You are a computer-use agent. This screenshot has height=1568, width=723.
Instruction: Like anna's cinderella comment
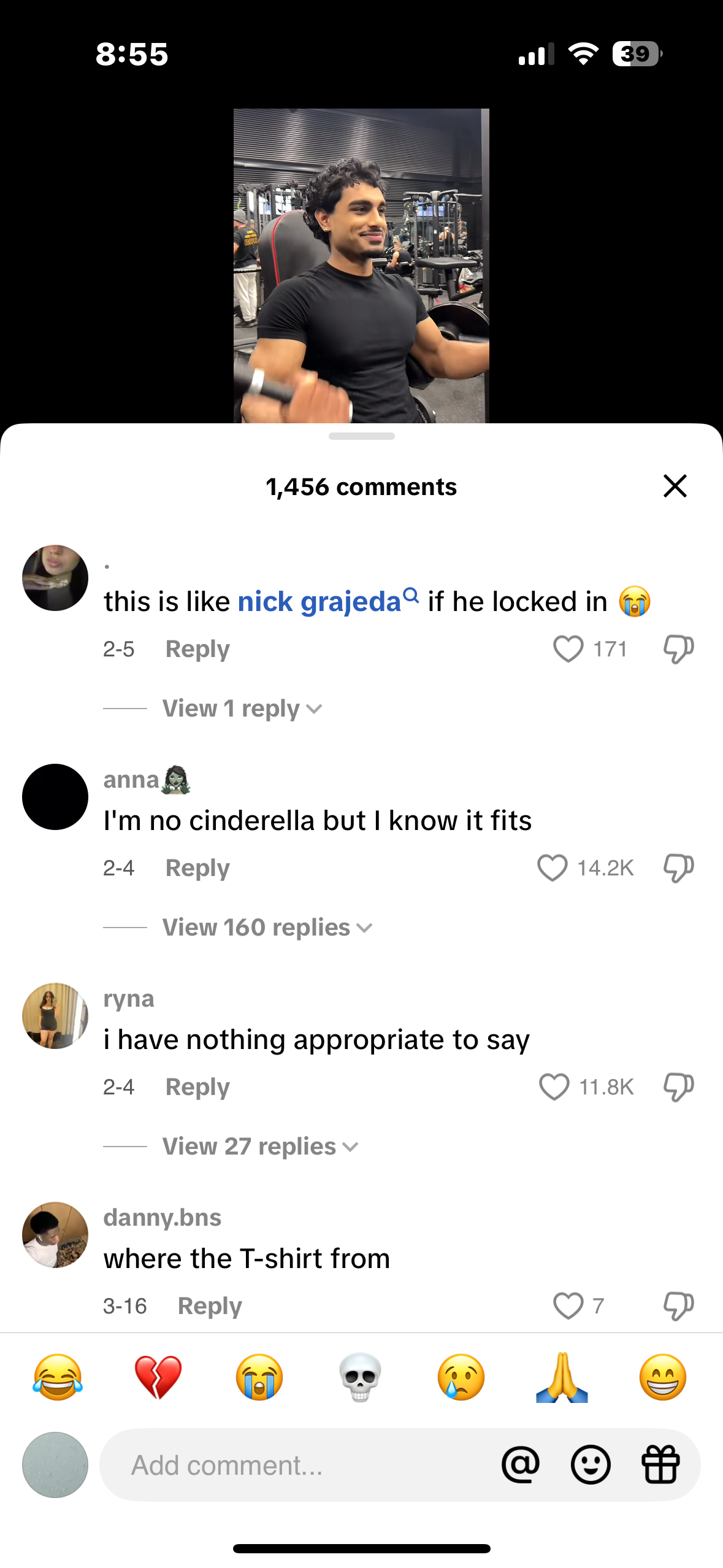click(552, 868)
